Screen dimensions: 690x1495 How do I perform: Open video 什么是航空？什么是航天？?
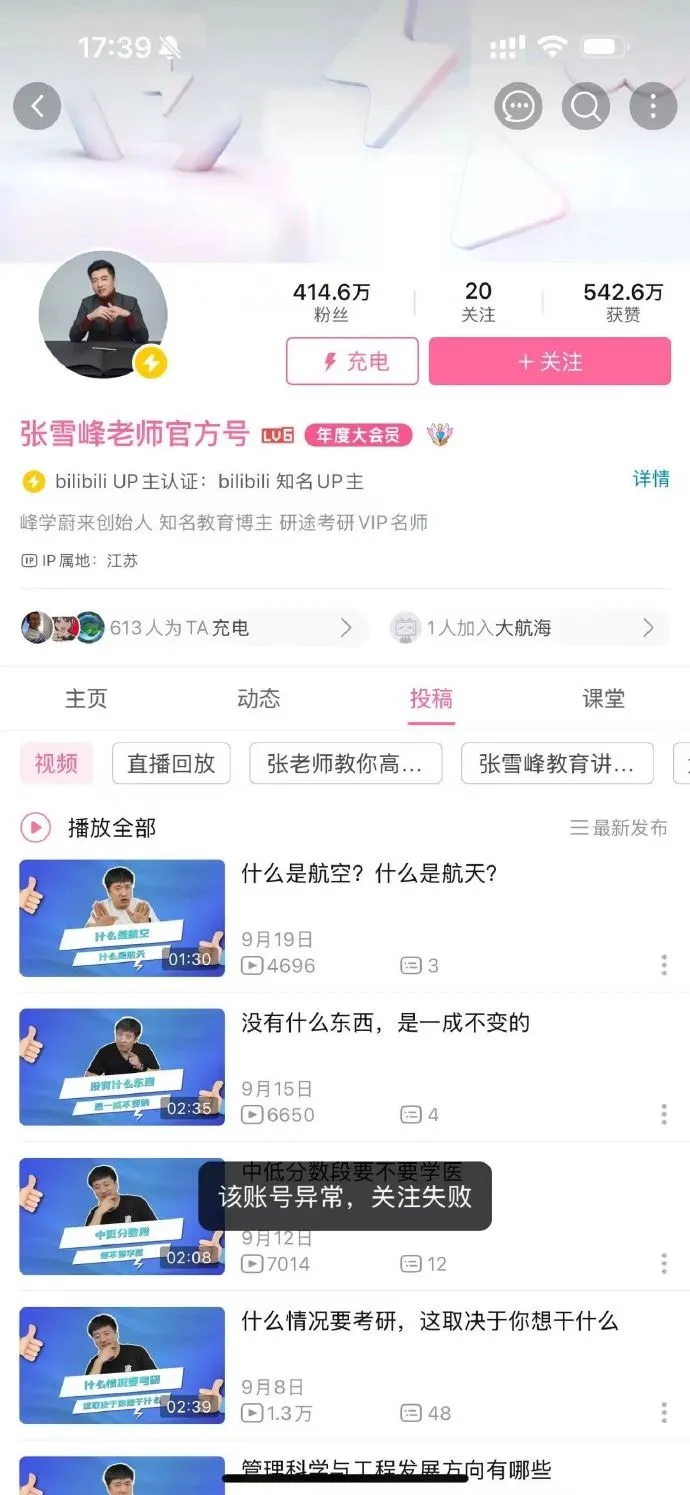(368, 874)
